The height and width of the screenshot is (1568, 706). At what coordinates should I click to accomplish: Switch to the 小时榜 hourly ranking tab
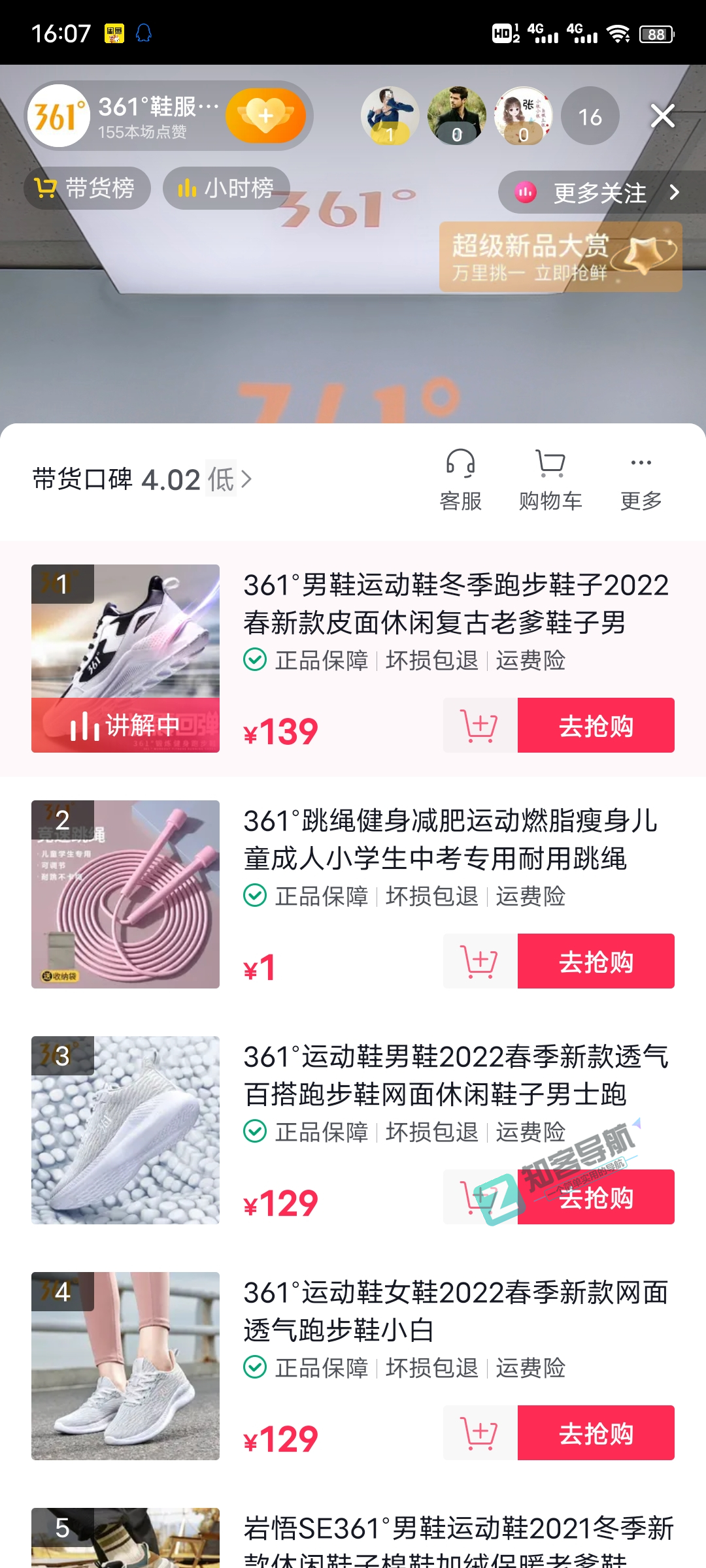226,188
